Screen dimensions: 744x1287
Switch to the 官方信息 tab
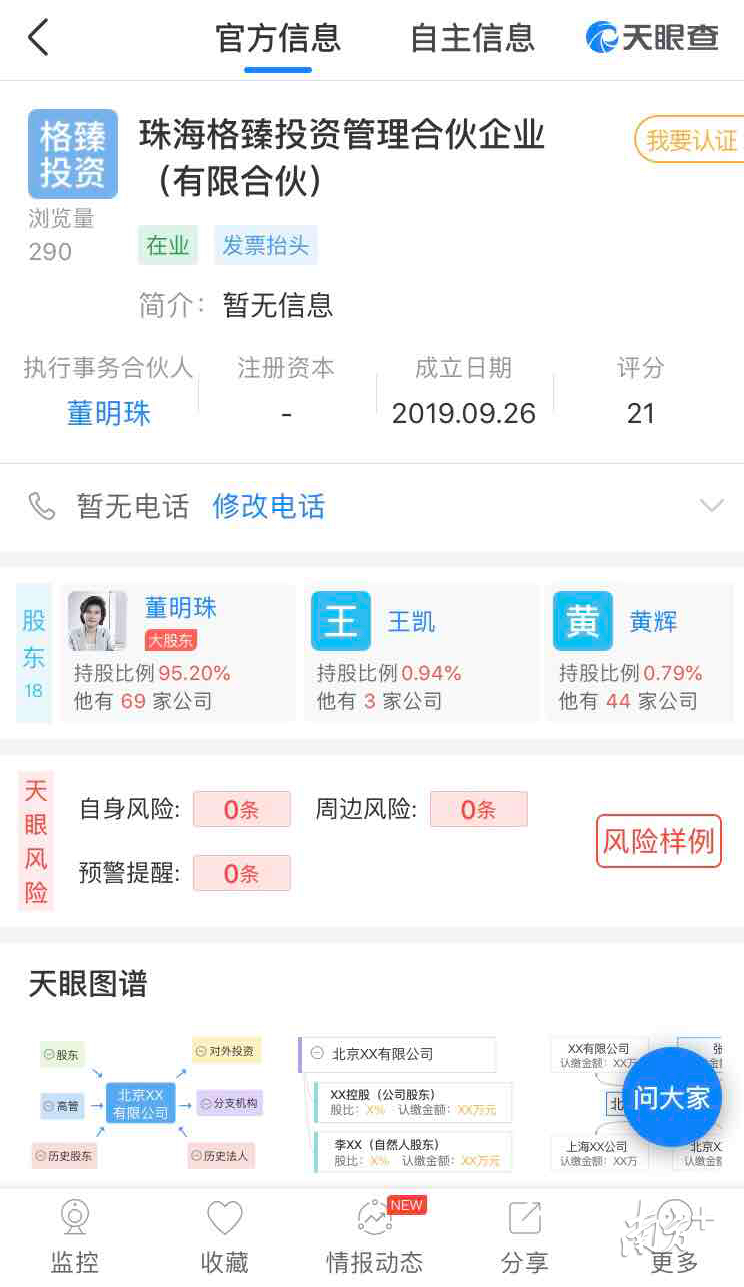(x=278, y=38)
